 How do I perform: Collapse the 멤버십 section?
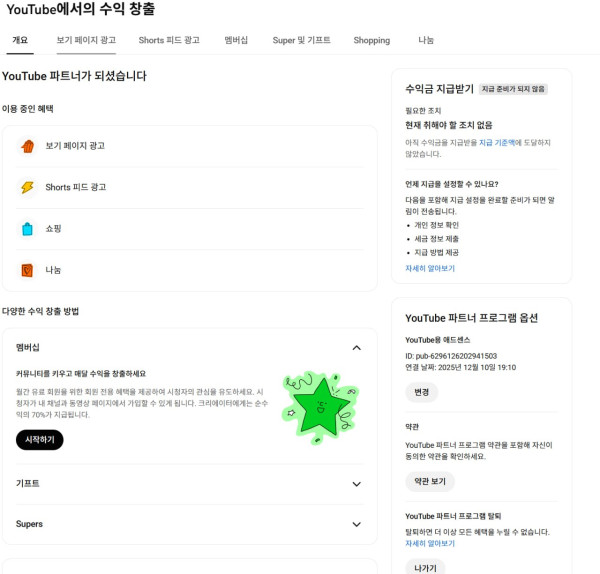[356, 348]
